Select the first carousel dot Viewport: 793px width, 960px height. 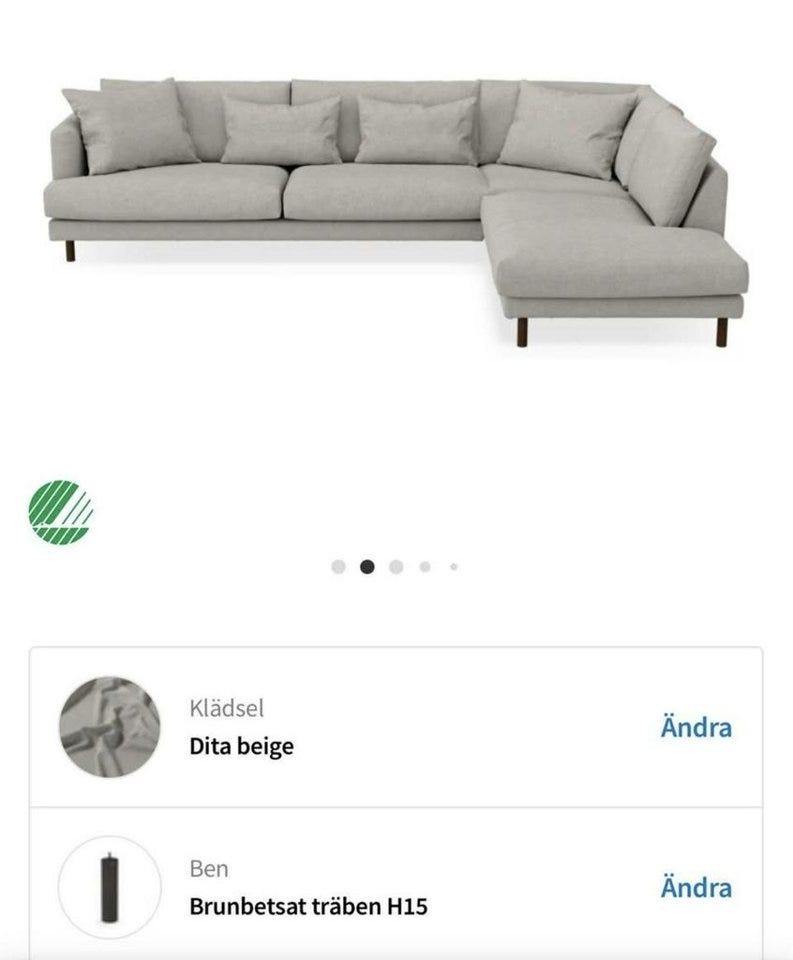point(338,565)
